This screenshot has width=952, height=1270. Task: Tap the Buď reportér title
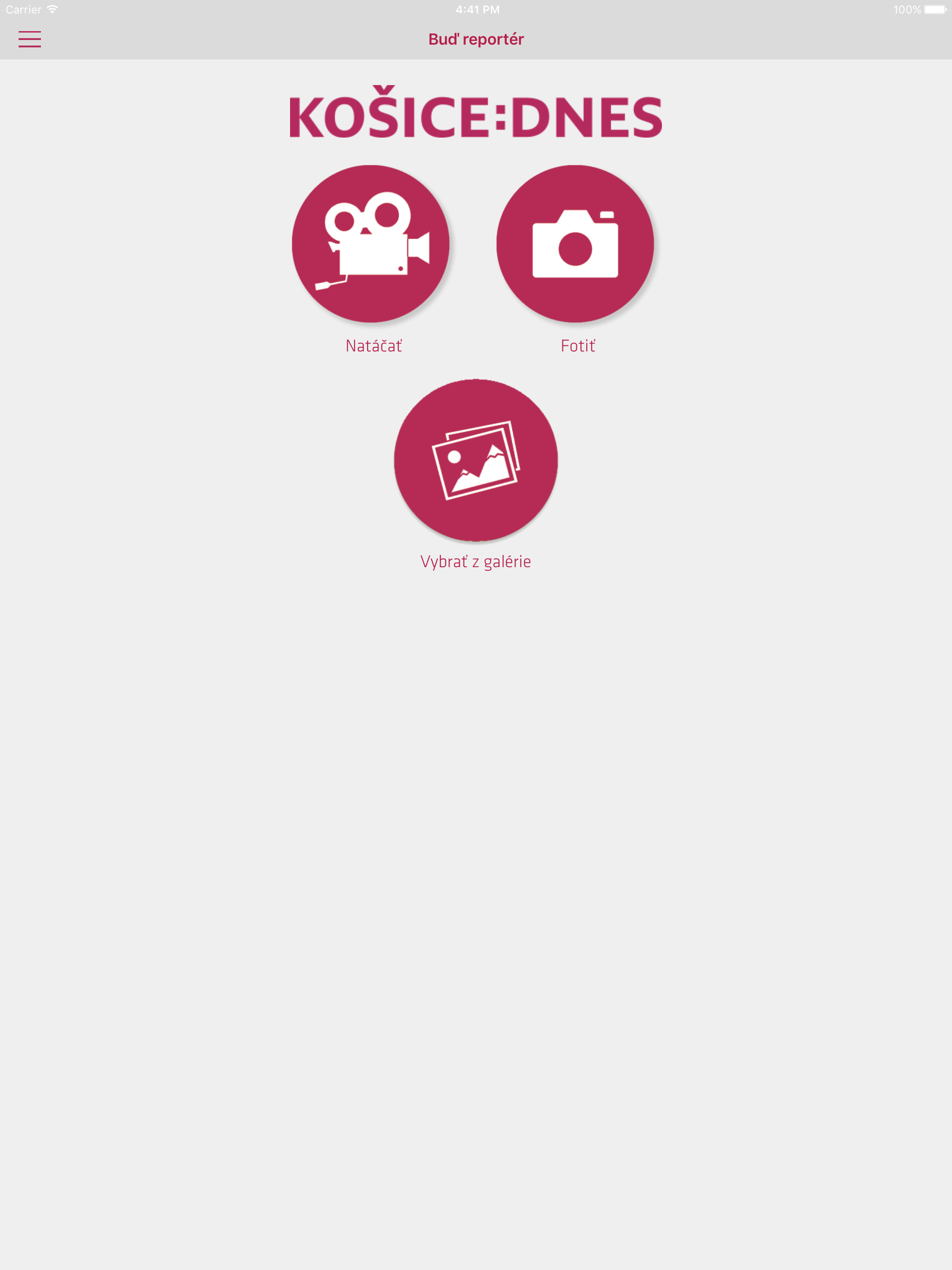click(476, 39)
